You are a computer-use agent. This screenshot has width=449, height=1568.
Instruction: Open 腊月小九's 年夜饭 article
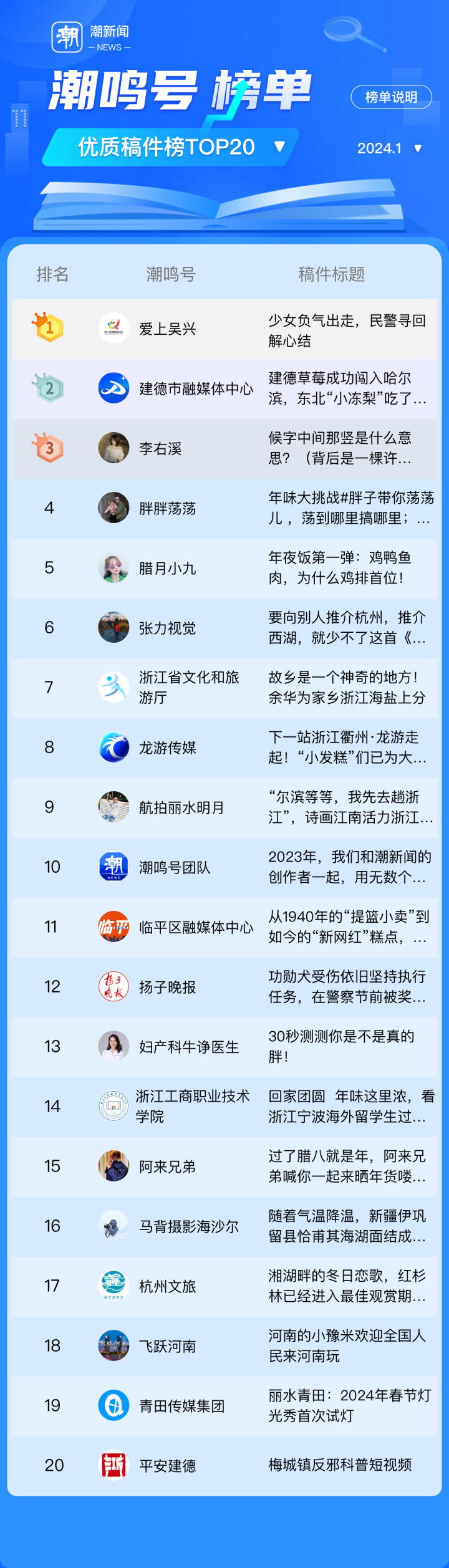click(x=339, y=567)
